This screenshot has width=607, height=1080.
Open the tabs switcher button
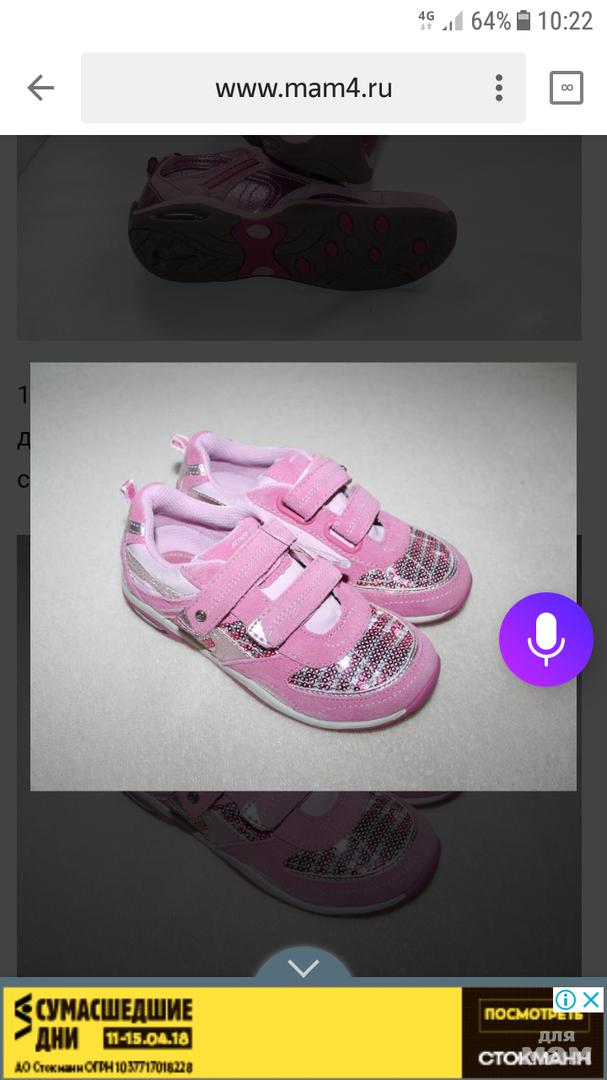(x=566, y=88)
